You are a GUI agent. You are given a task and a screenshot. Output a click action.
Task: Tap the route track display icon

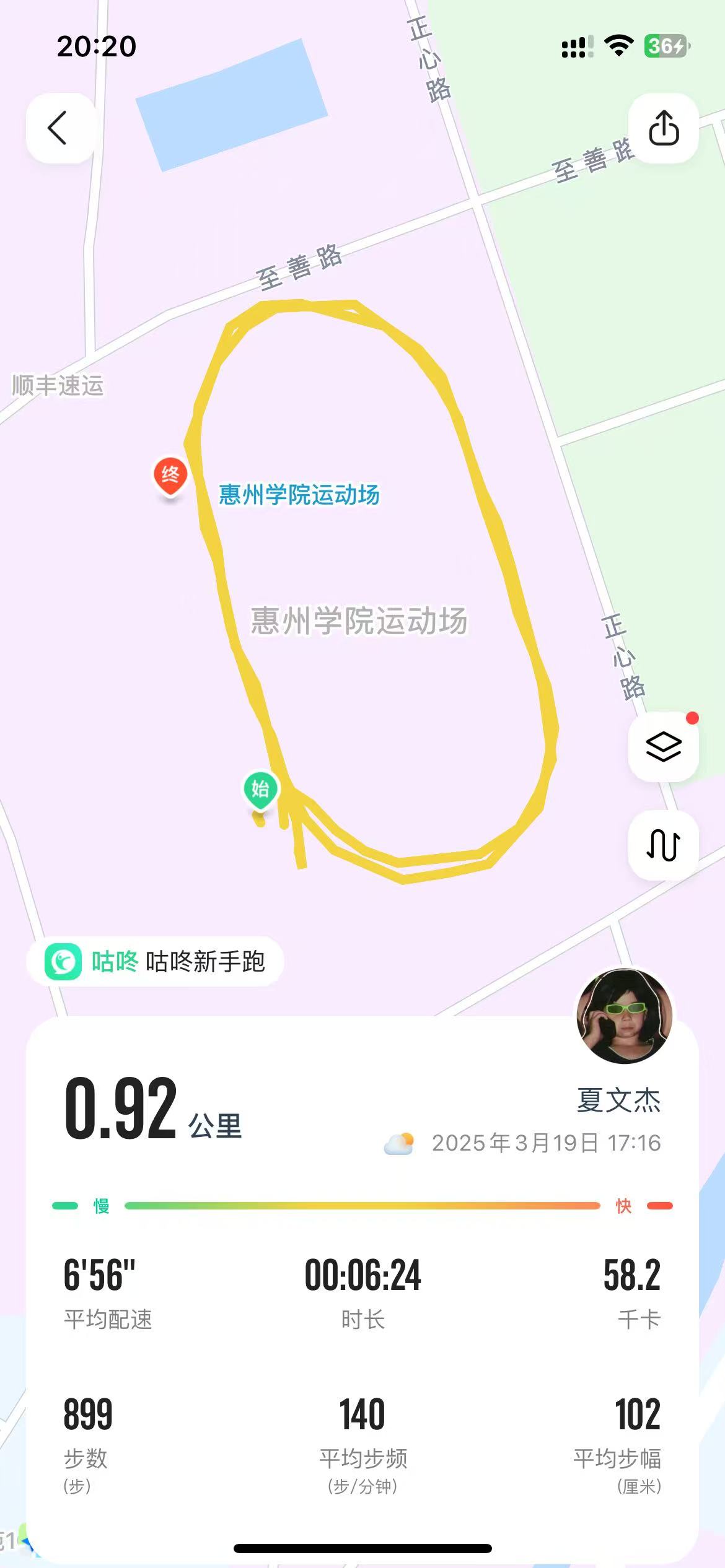[664, 844]
